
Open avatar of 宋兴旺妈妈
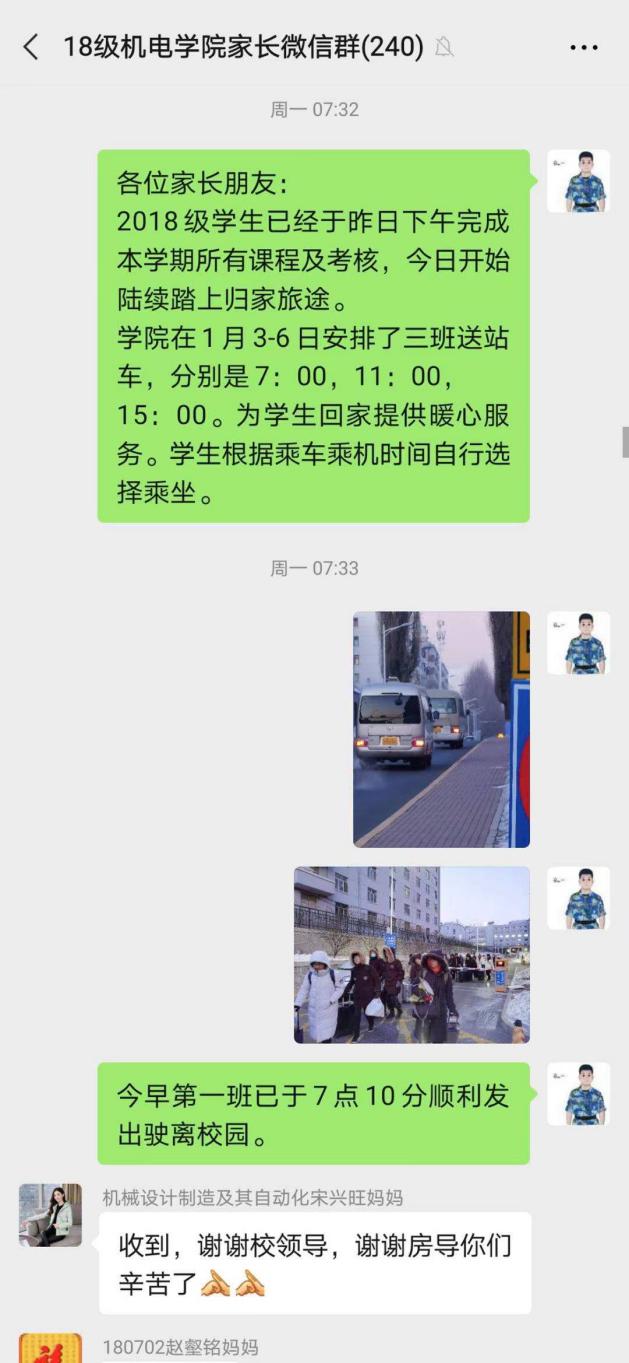point(50,1214)
